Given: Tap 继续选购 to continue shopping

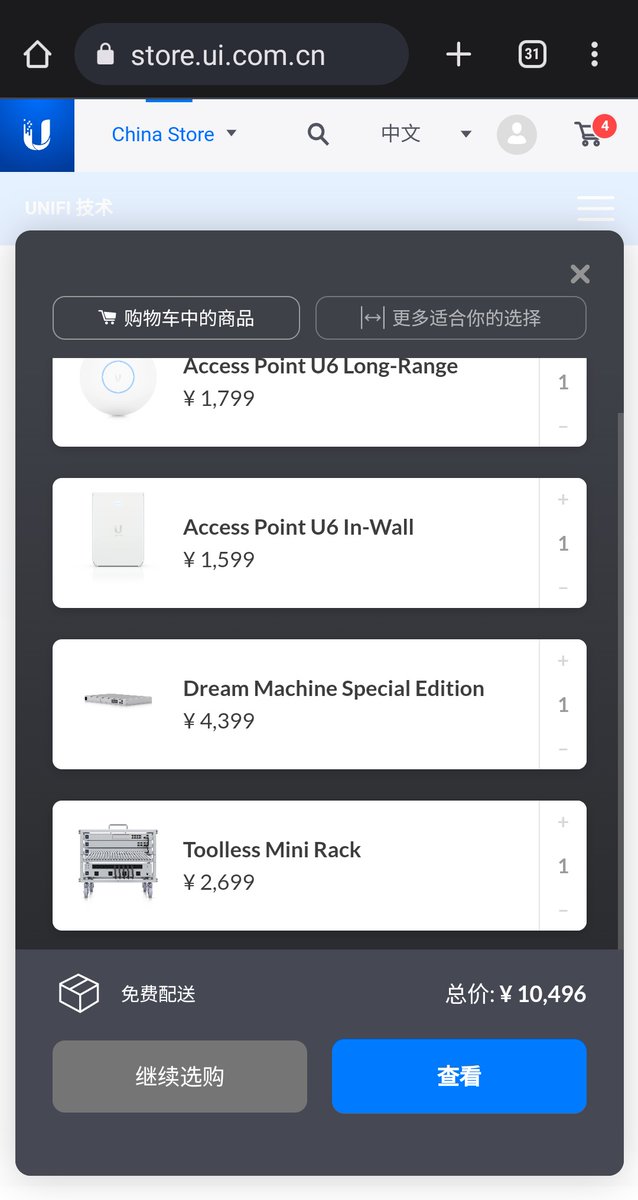Looking at the screenshot, I should coord(180,1076).
